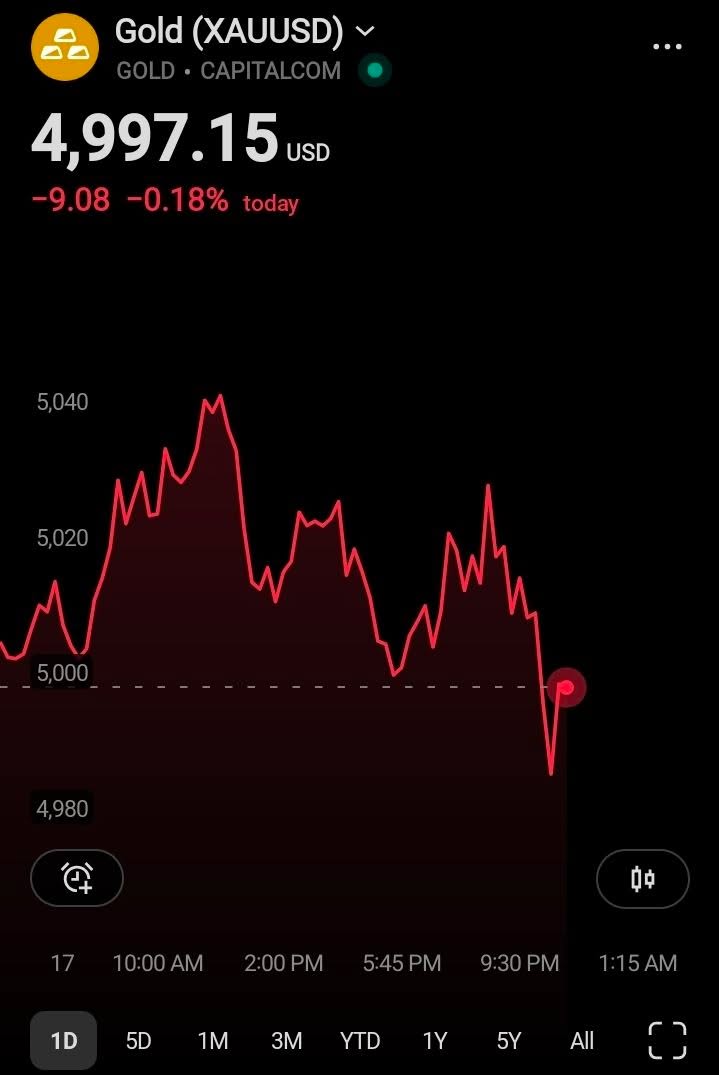Choose the 3M time range
The width and height of the screenshot is (719, 1075).
coord(286,1041)
